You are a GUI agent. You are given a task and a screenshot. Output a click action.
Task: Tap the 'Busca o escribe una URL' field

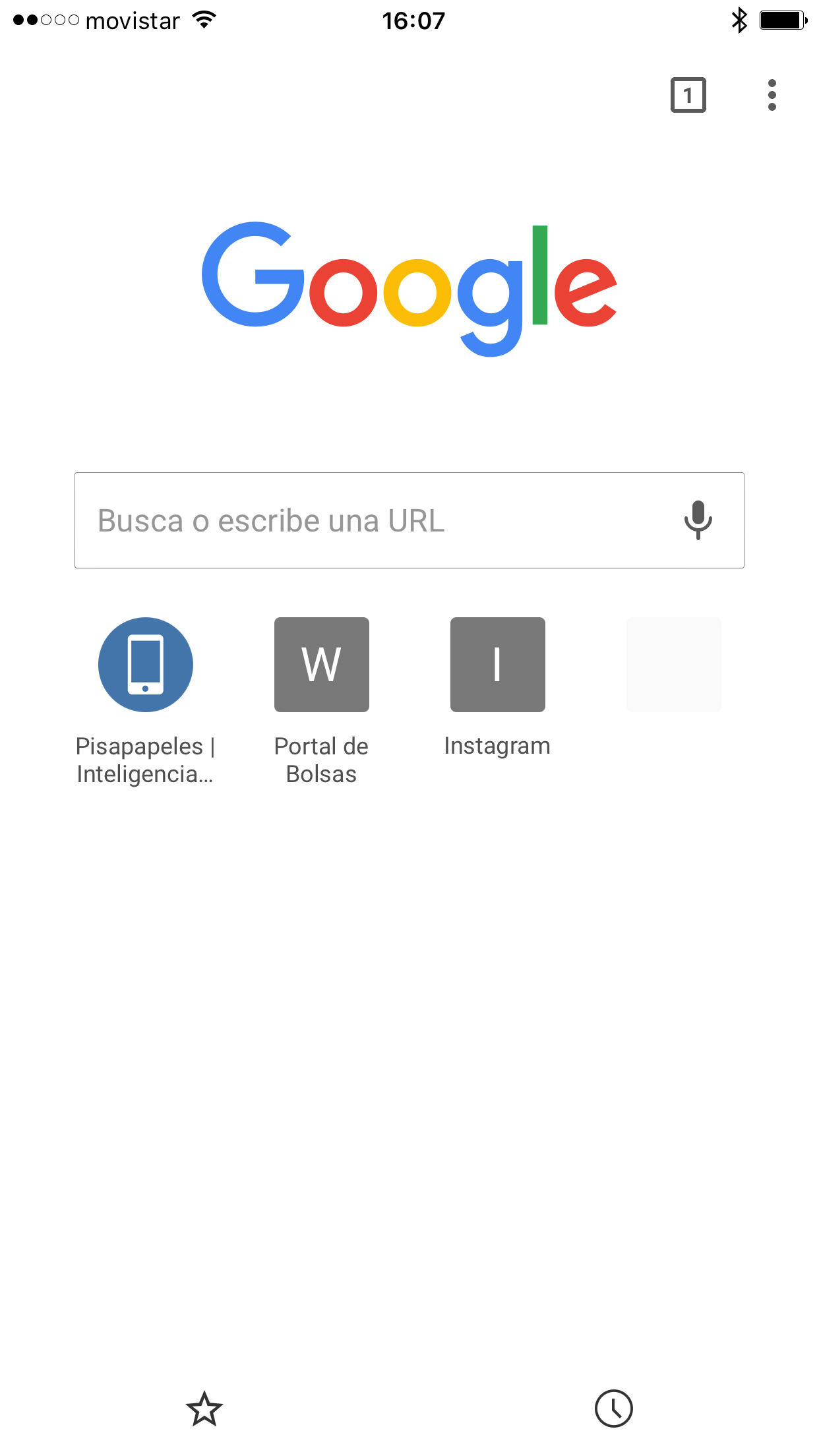(x=369, y=520)
